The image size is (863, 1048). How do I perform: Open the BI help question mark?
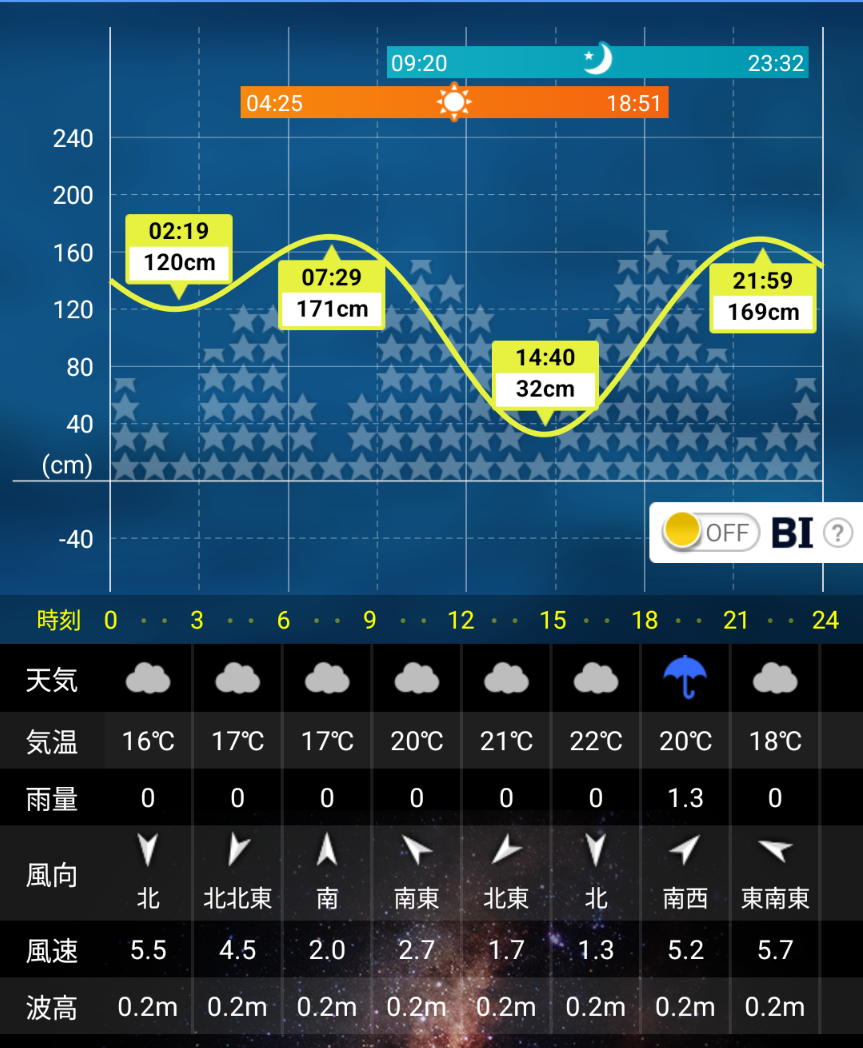pos(837,533)
